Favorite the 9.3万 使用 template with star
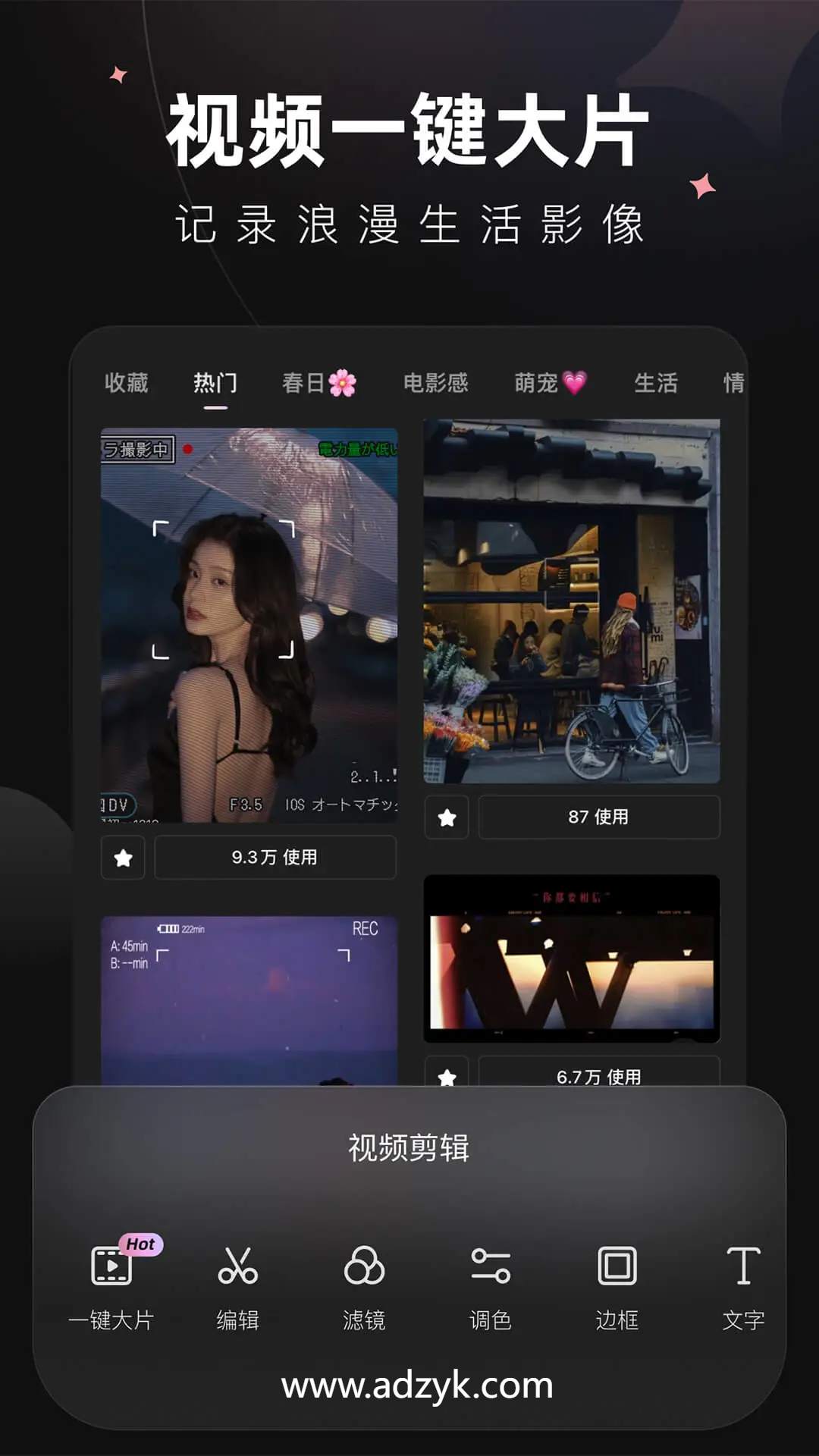Image resolution: width=819 pixels, height=1456 pixels. click(x=123, y=858)
